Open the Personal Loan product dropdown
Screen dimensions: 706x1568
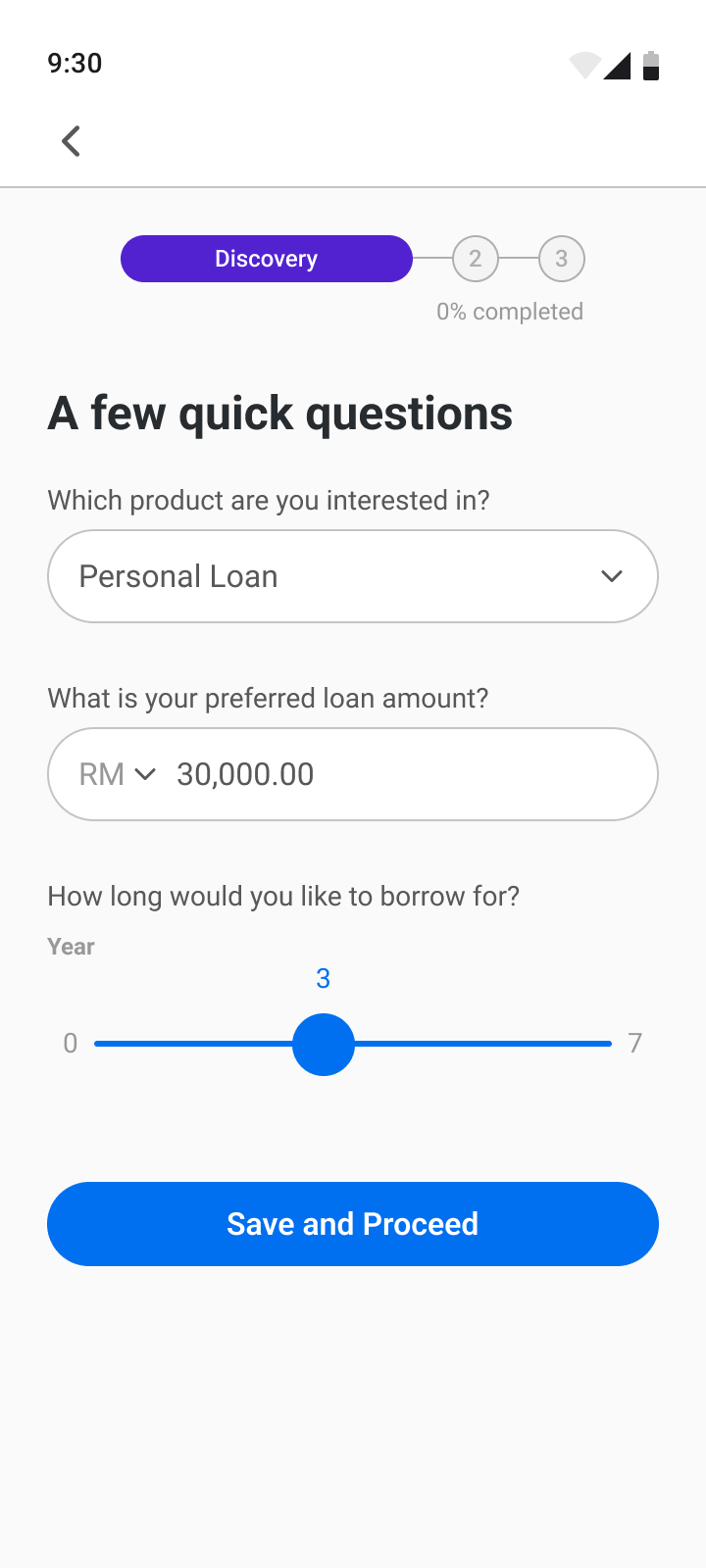[x=353, y=576]
